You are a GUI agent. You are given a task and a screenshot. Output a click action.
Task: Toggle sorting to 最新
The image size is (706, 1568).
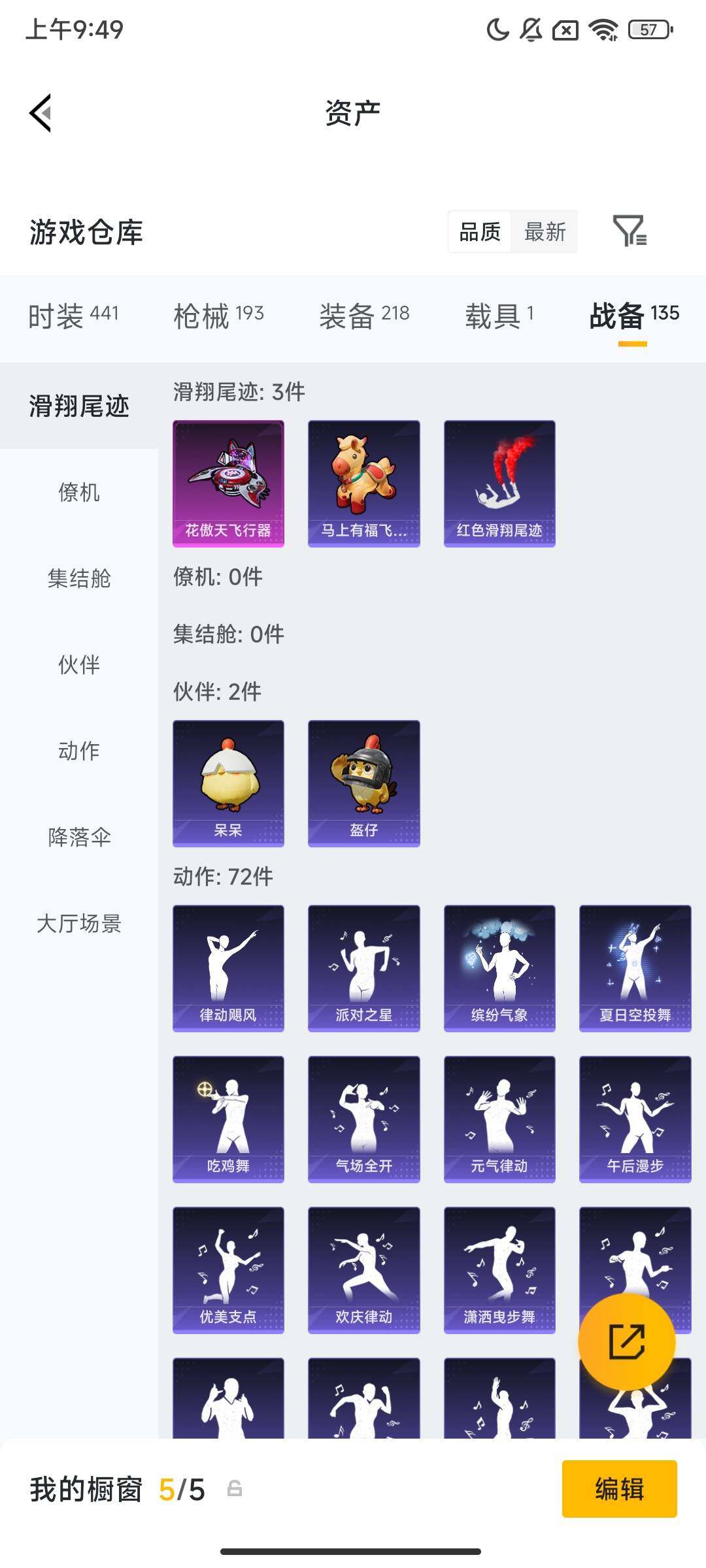point(545,232)
